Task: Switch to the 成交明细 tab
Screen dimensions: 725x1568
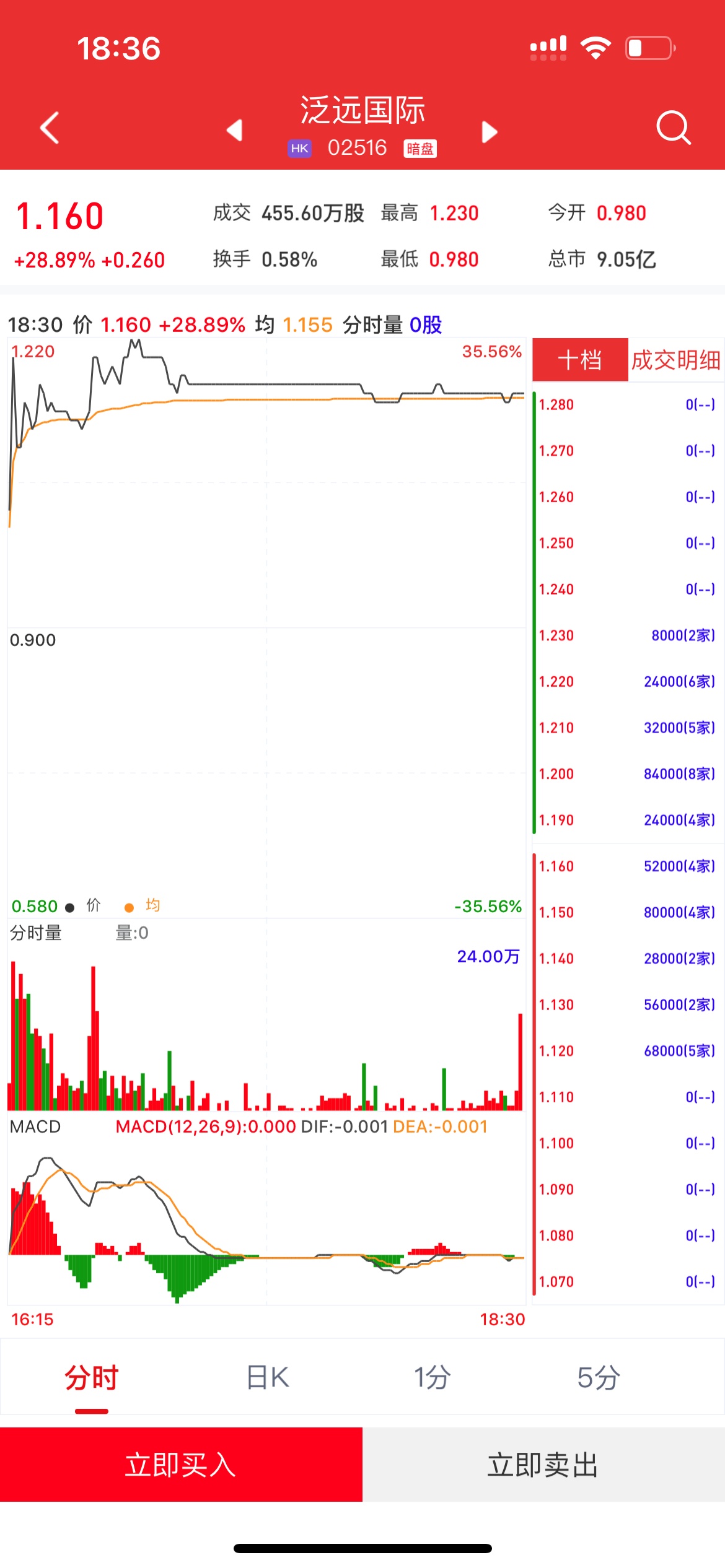Action: coord(675,360)
